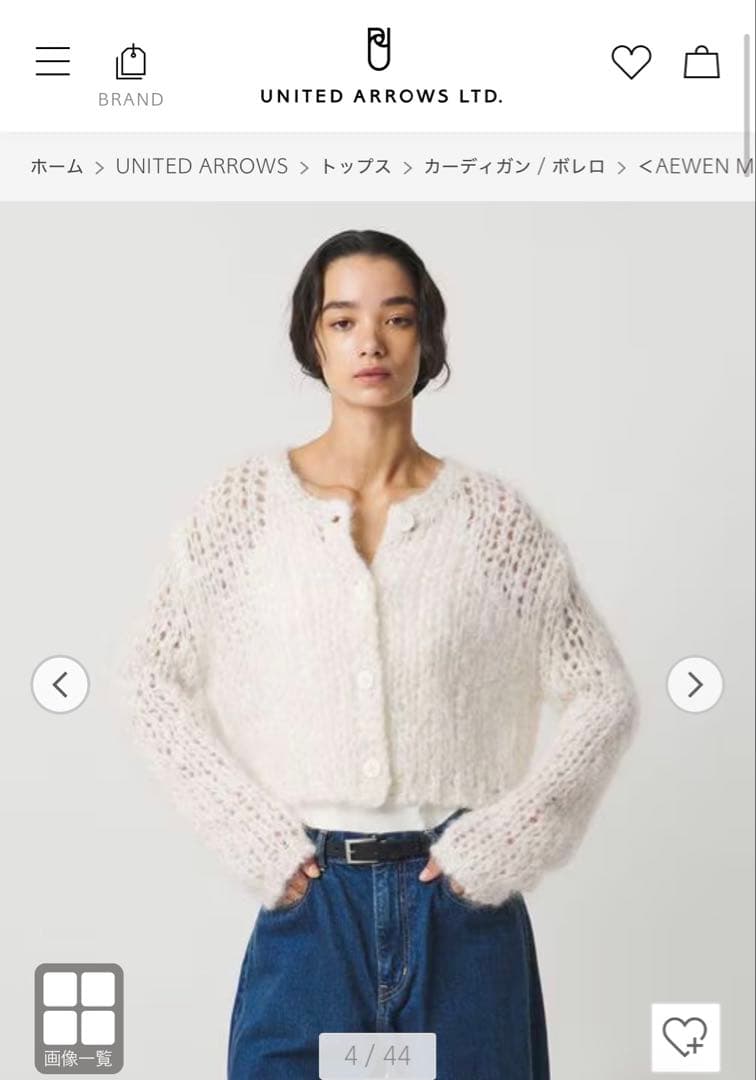The image size is (756, 1080).
Task: Click the right carousel arrow
Action: 694,684
